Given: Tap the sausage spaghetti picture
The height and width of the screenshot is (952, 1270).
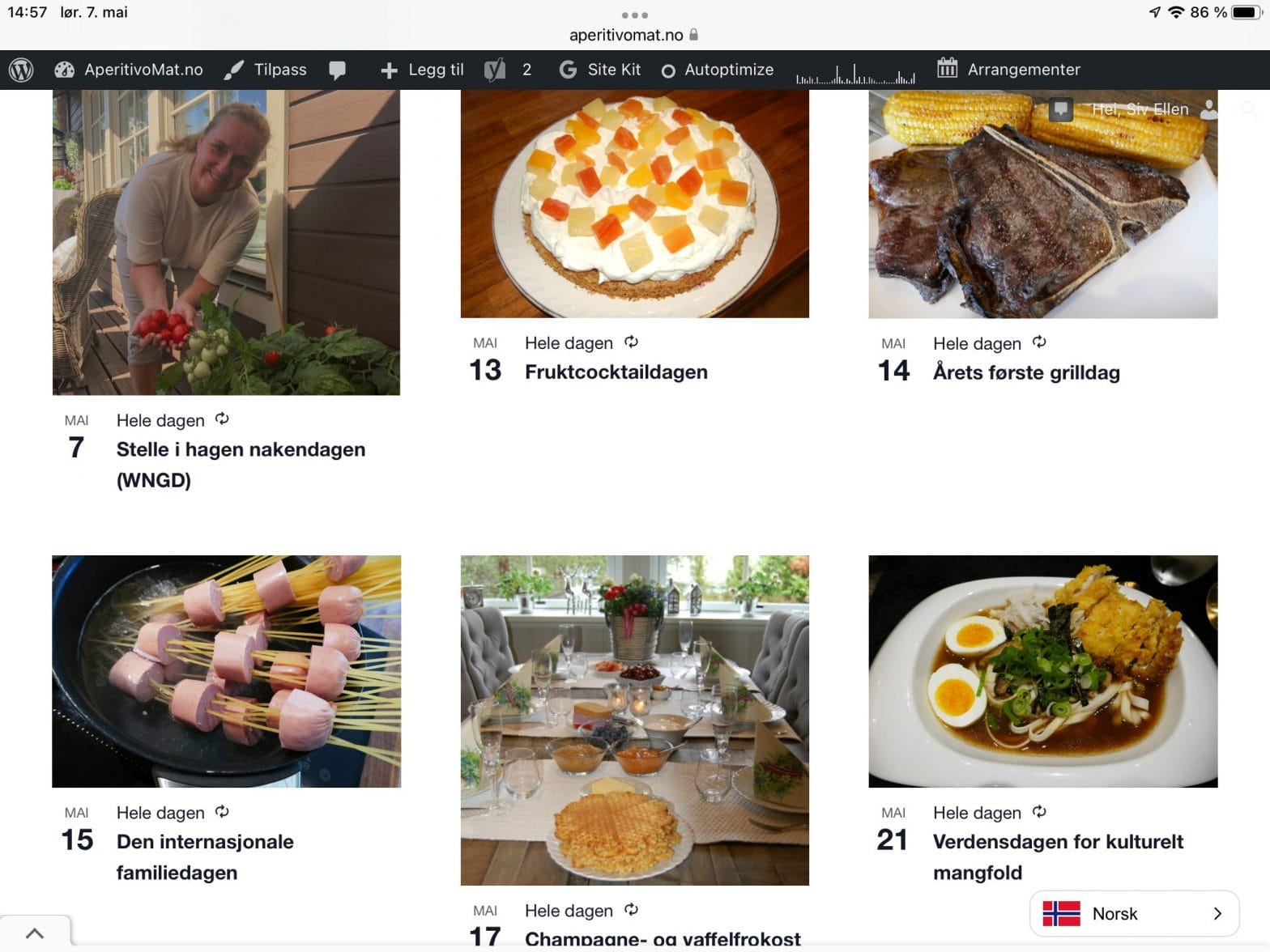Looking at the screenshot, I should 226,671.
